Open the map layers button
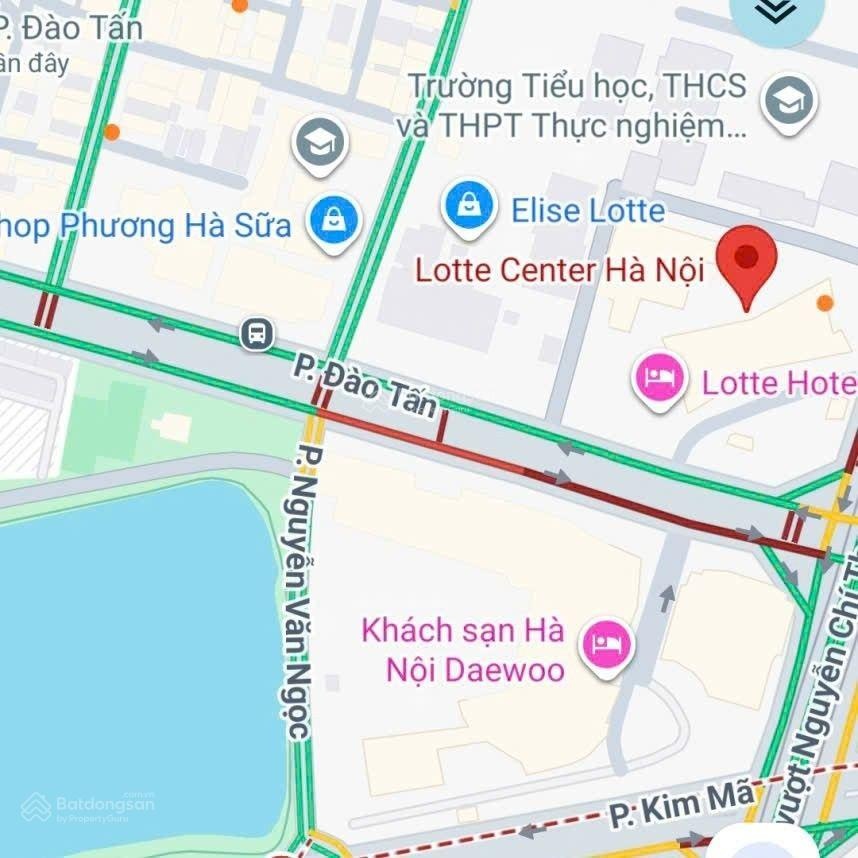 (776, 12)
